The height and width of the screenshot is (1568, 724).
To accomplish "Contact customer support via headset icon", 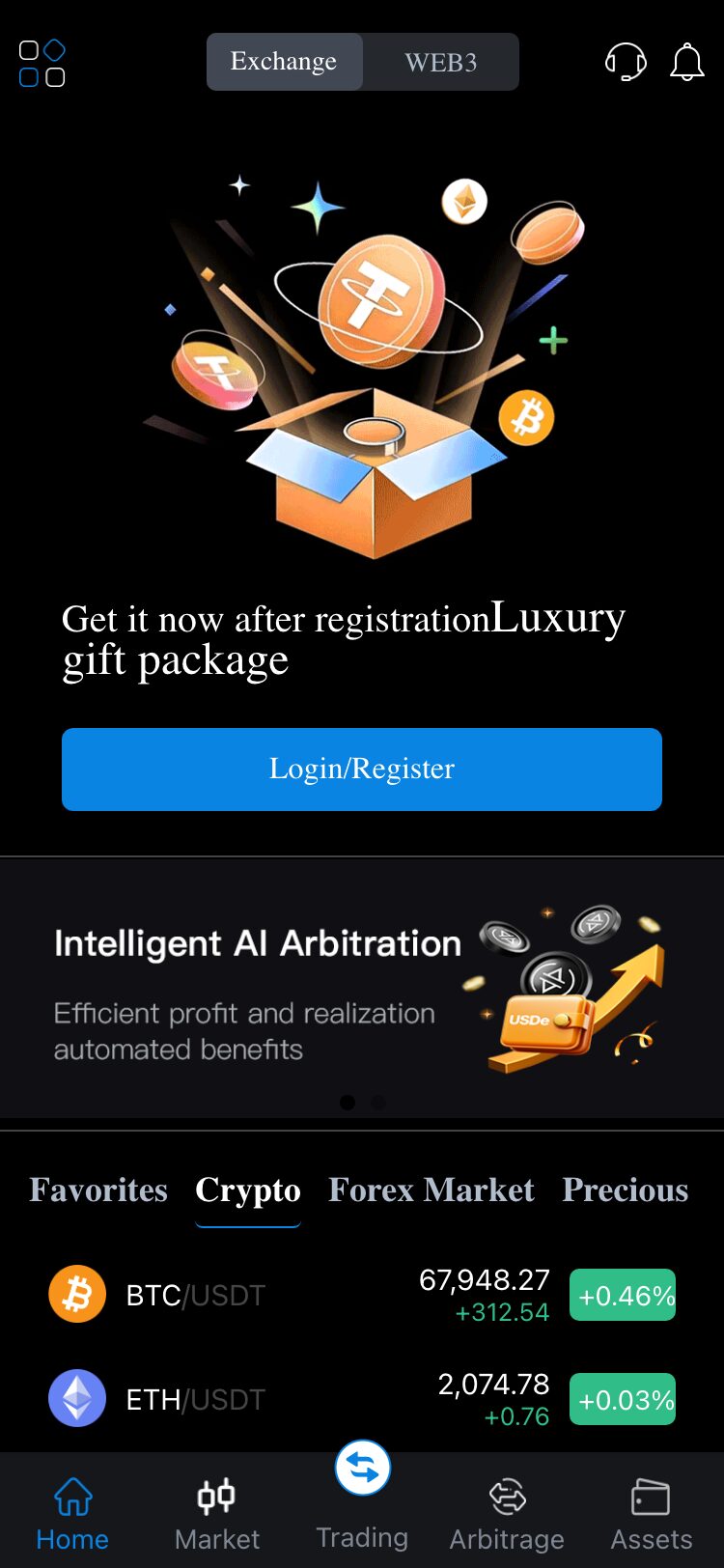I will click(x=625, y=62).
